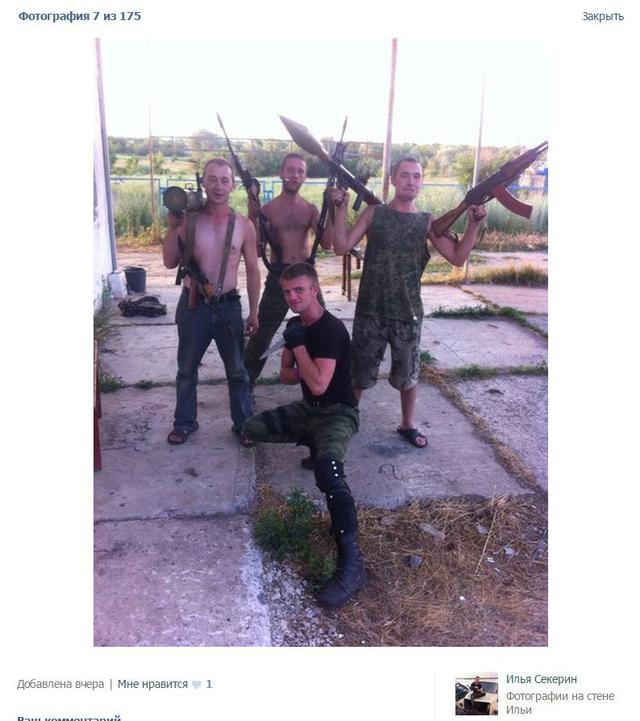Close the photo viewer via Закрыть
This screenshot has width=640, height=721.
click(x=602, y=16)
